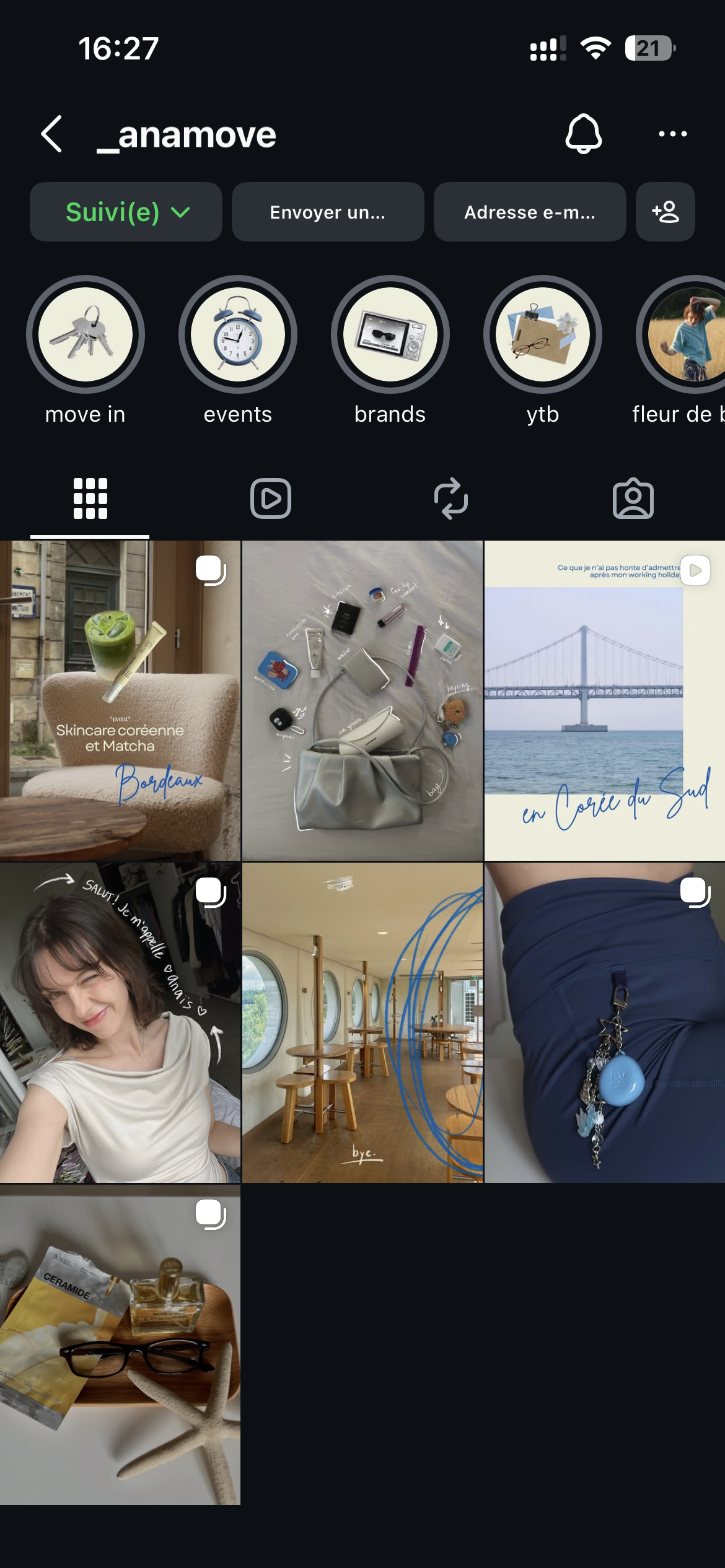
Task: Tap the Envoyer un… message button
Action: click(328, 212)
